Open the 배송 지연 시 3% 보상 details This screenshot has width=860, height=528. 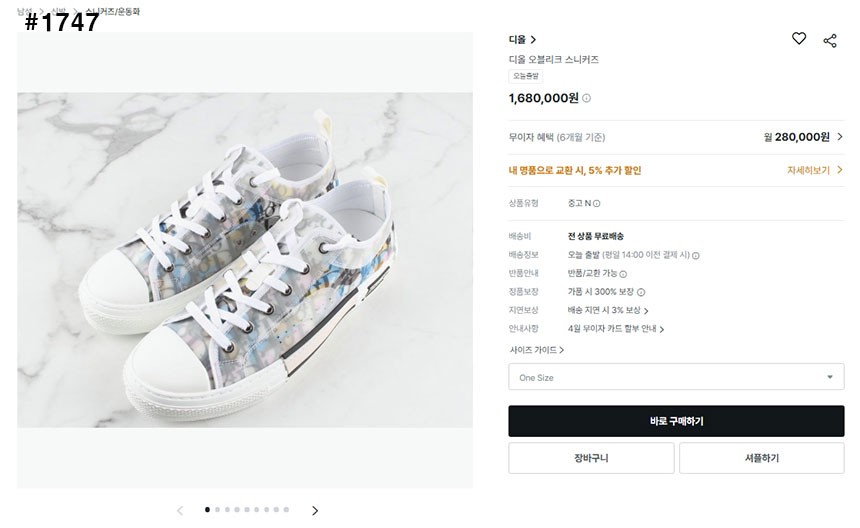pyautogui.click(x=608, y=310)
